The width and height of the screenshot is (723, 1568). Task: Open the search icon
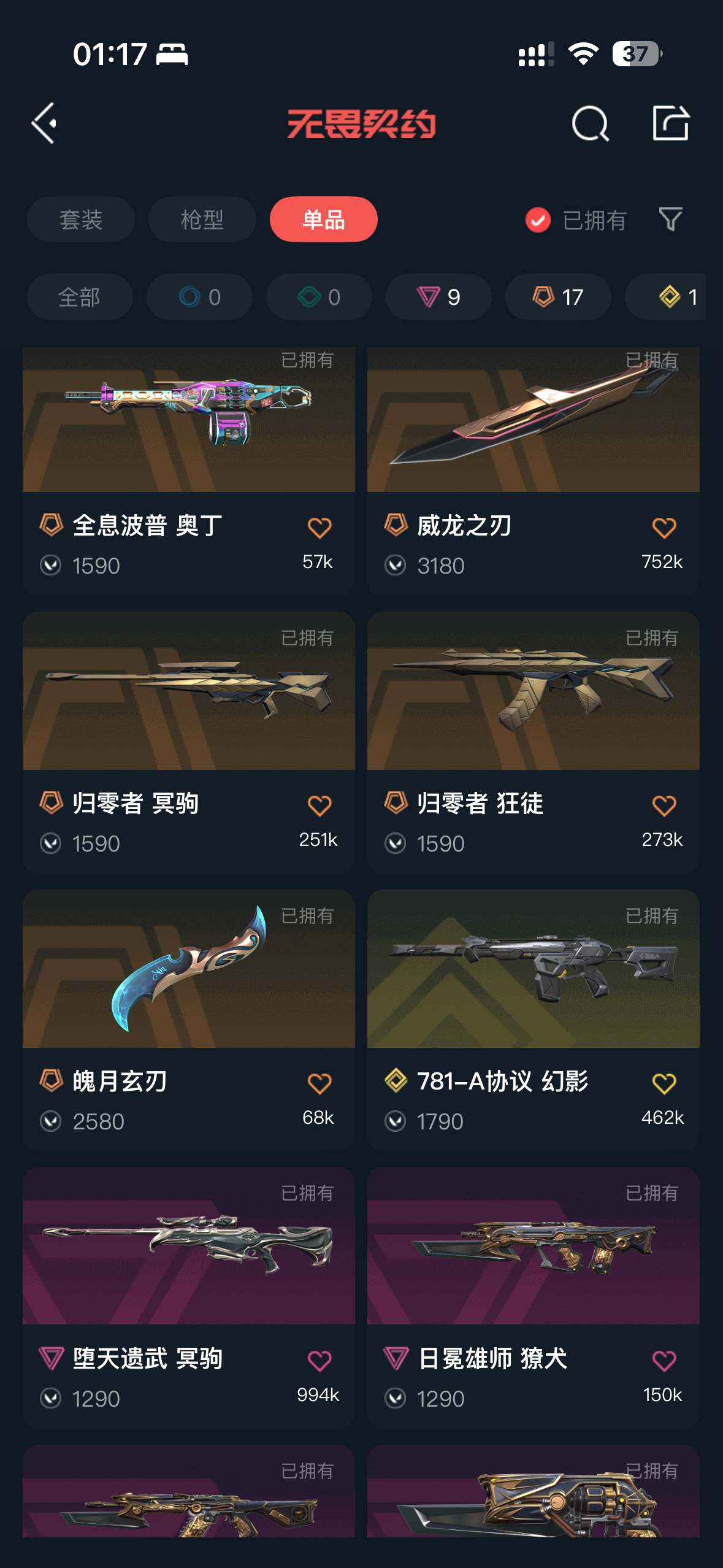[x=590, y=124]
